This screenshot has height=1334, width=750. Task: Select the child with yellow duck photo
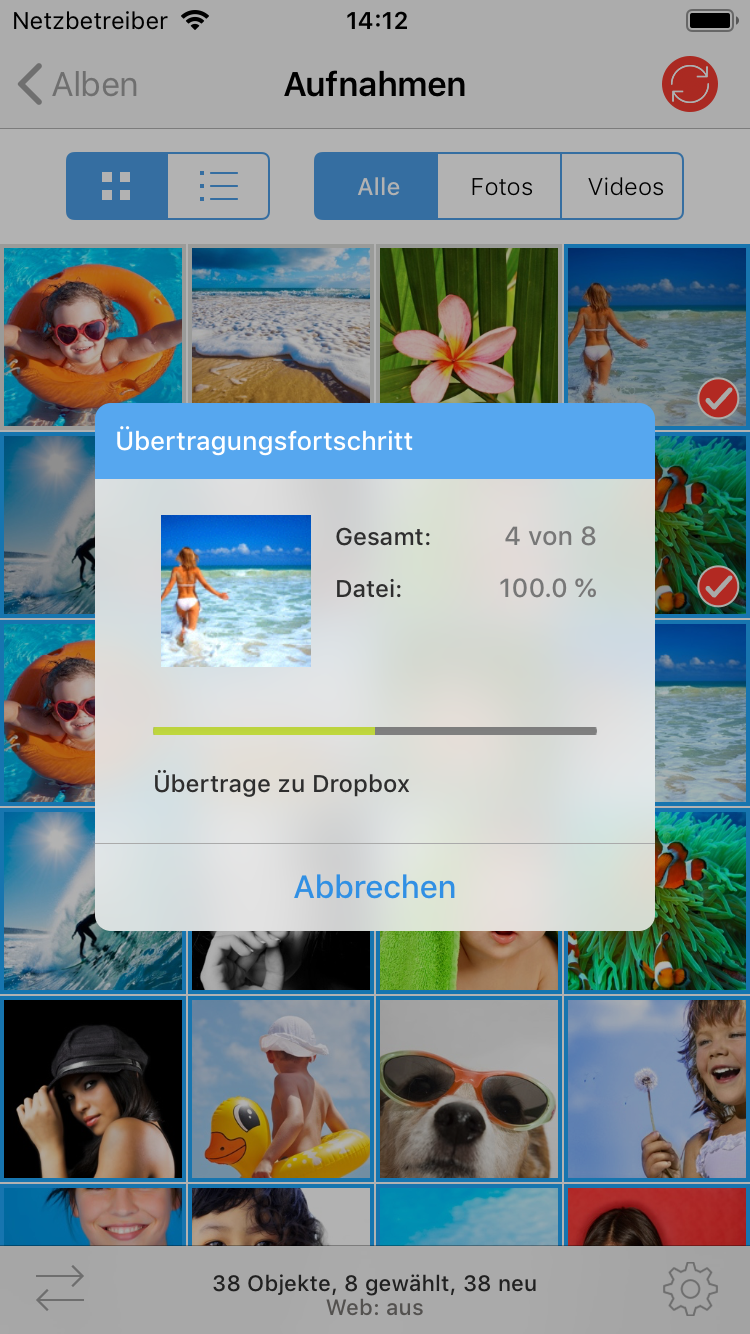pos(281,1088)
